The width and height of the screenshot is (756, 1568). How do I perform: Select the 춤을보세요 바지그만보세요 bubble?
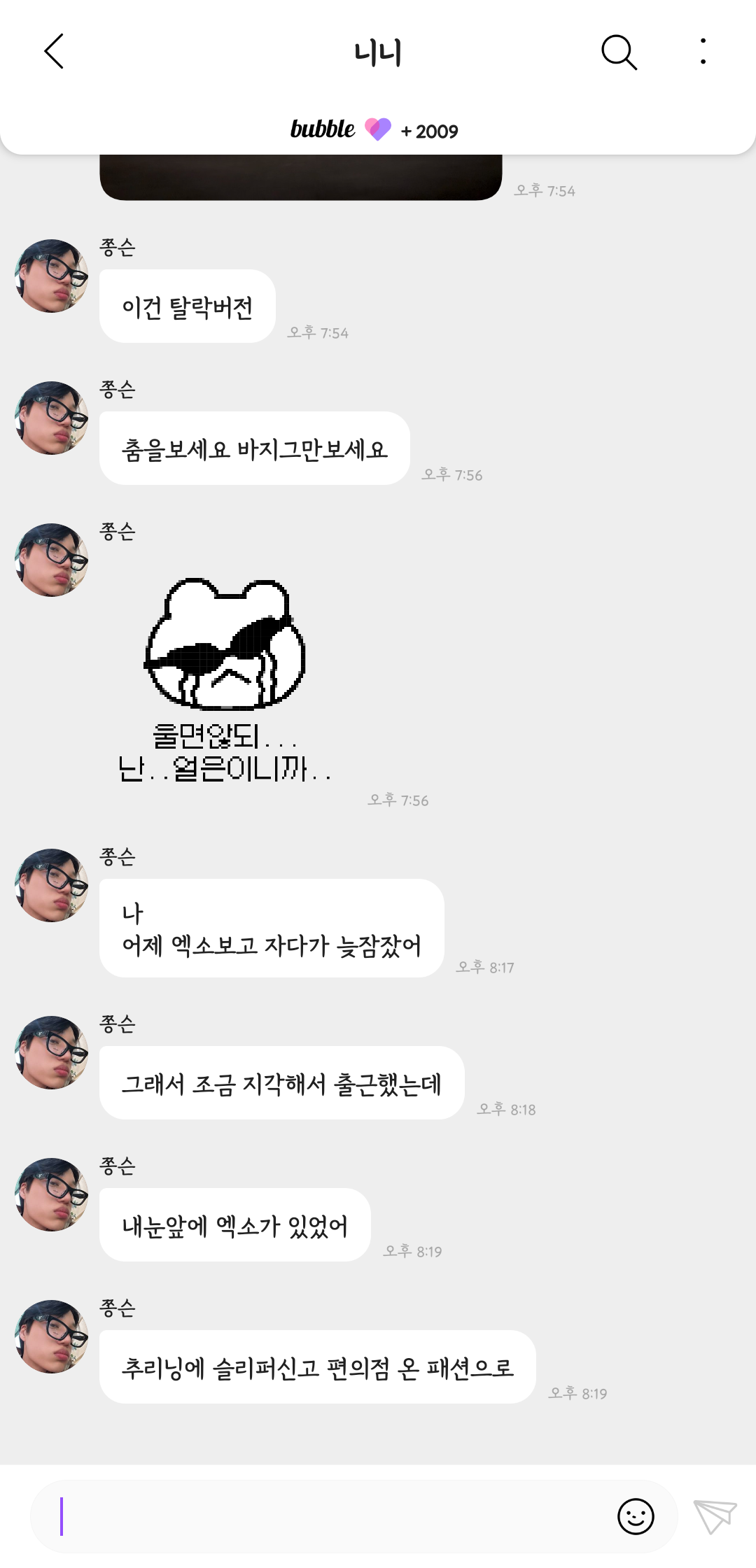point(255,448)
